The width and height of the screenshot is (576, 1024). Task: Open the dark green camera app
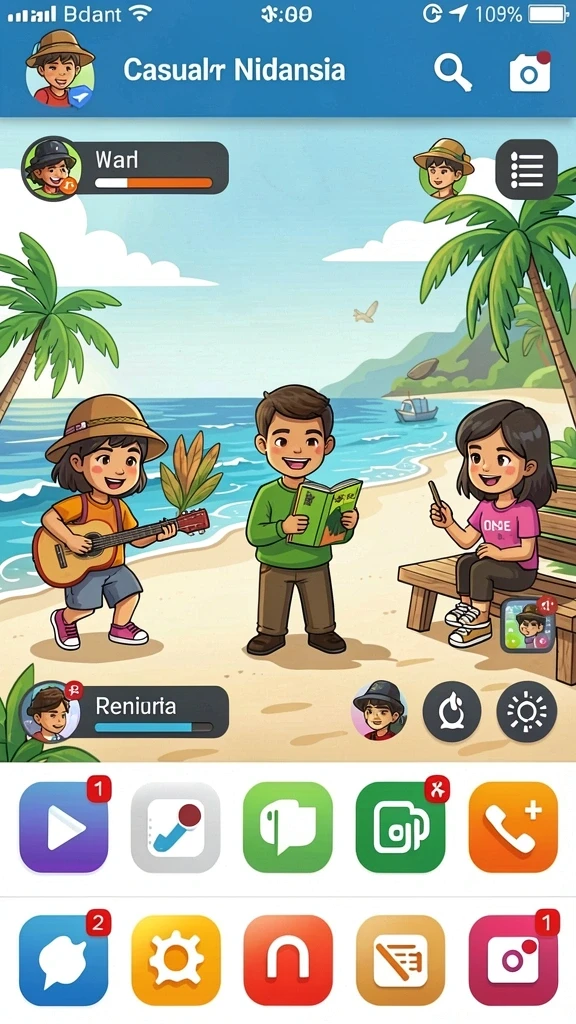400,827
